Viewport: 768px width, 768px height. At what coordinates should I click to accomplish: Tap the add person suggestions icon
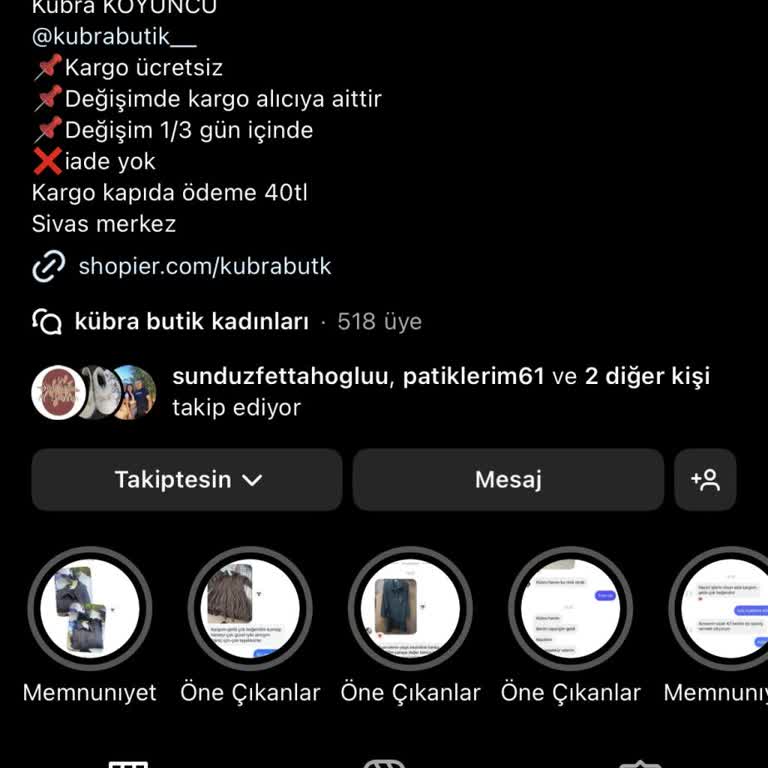pos(705,480)
